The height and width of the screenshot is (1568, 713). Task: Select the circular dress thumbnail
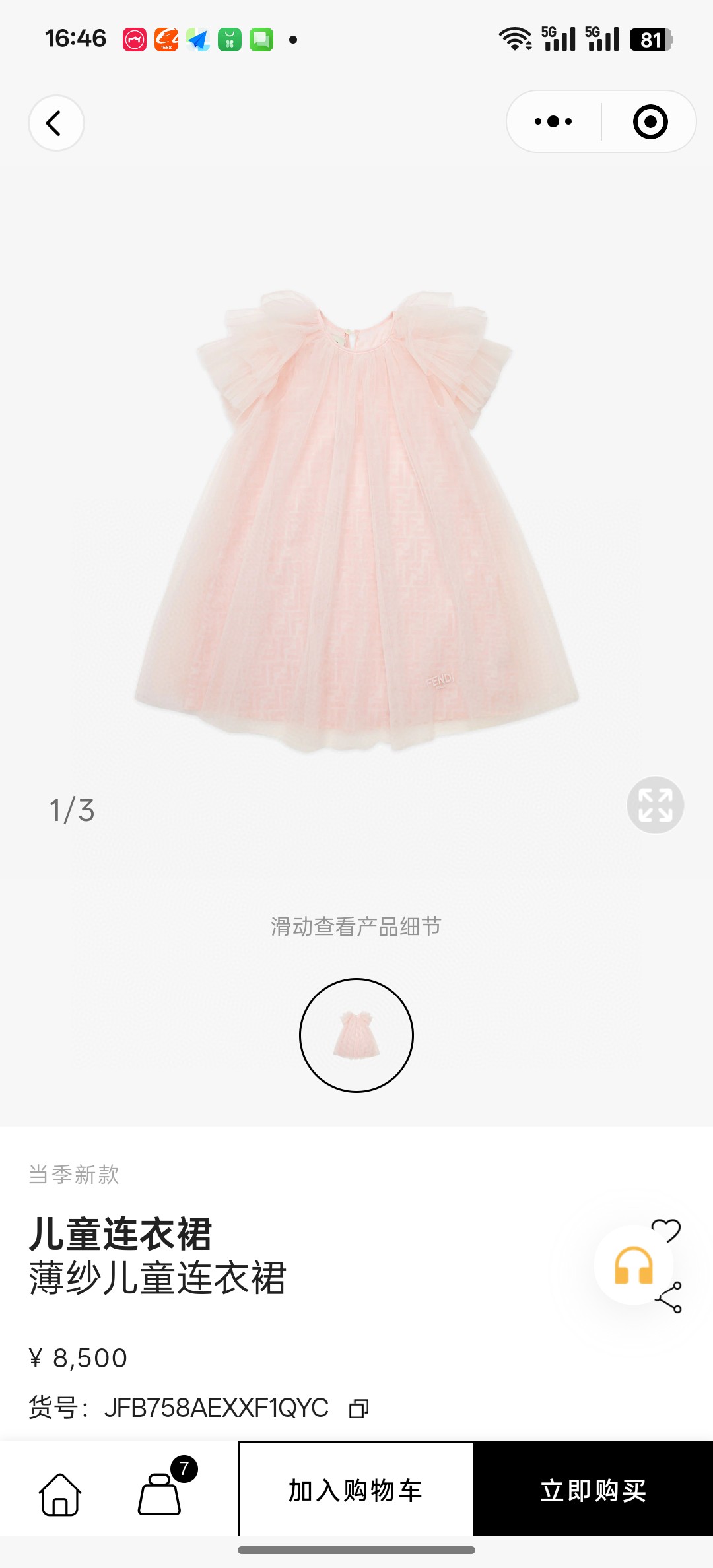coord(356,1035)
